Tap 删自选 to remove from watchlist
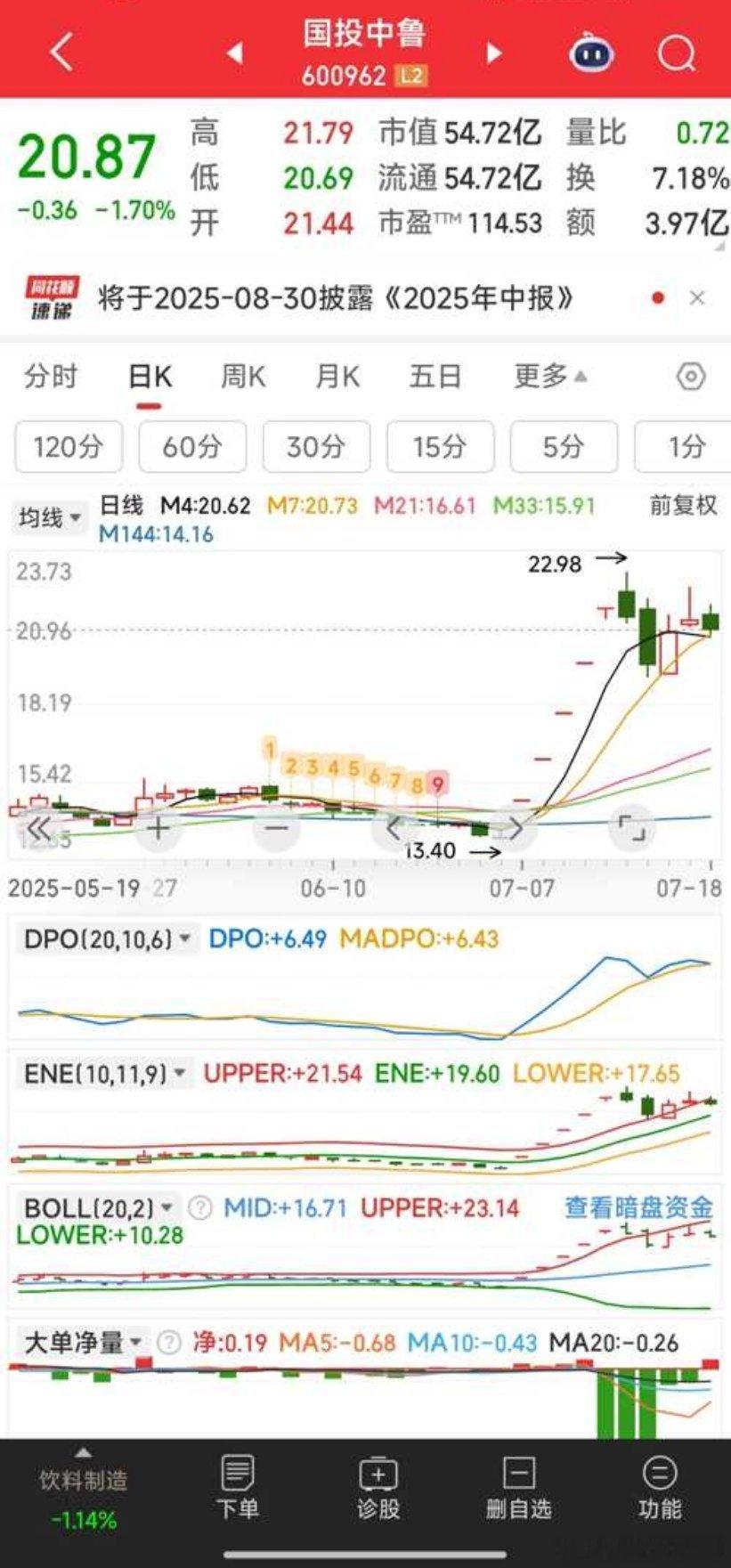The image size is (731, 1568). (x=519, y=1489)
